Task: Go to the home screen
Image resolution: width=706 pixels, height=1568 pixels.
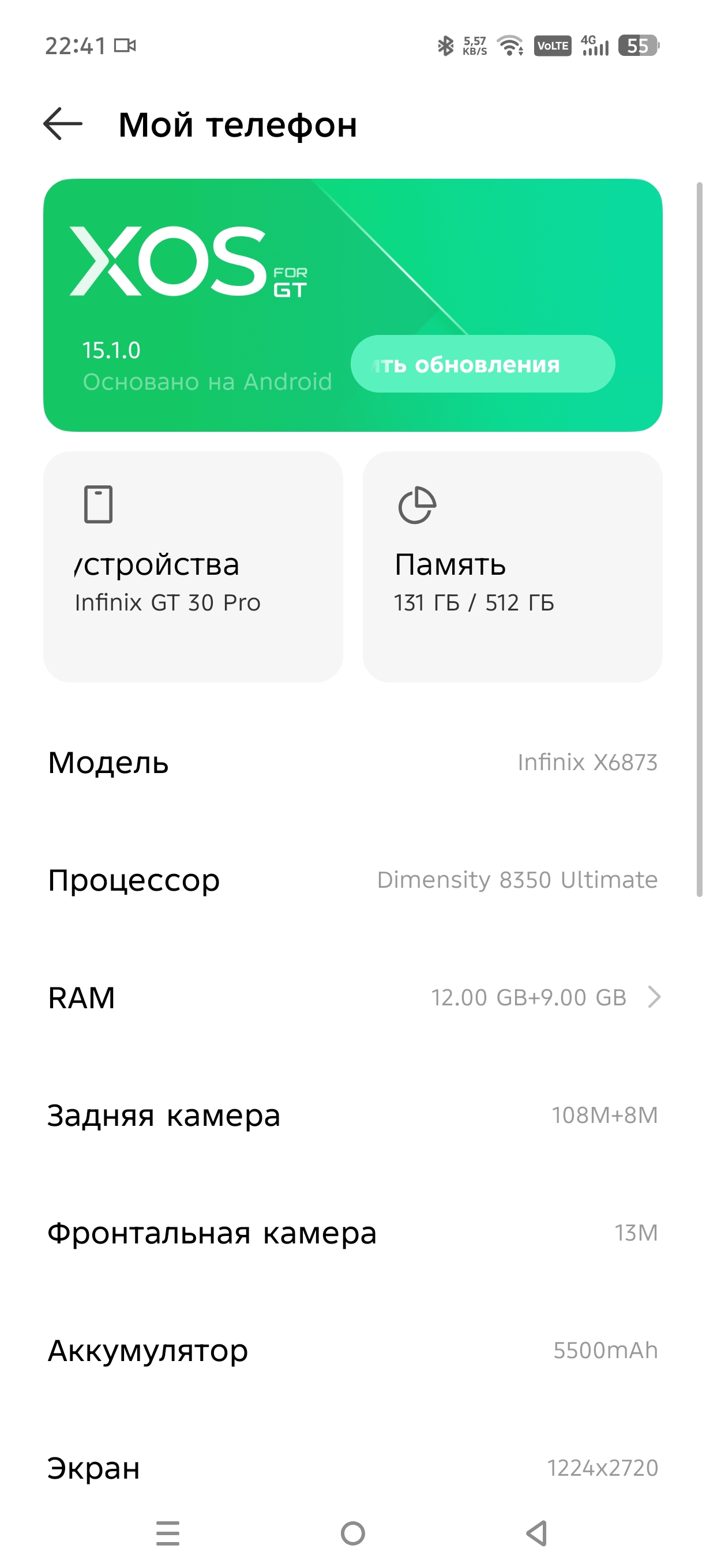Action: tap(352, 1533)
